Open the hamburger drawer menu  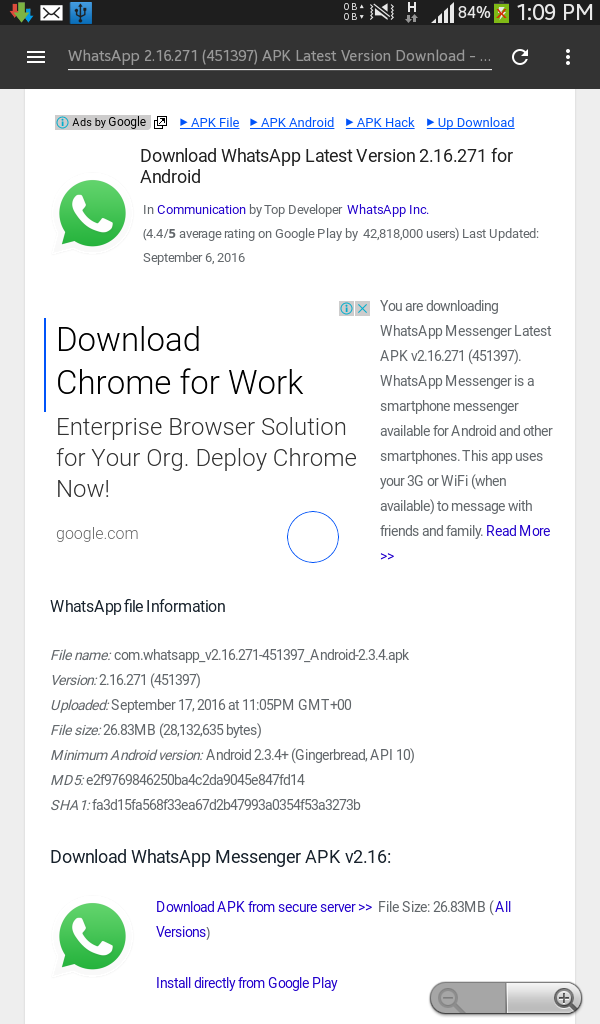click(36, 57)
